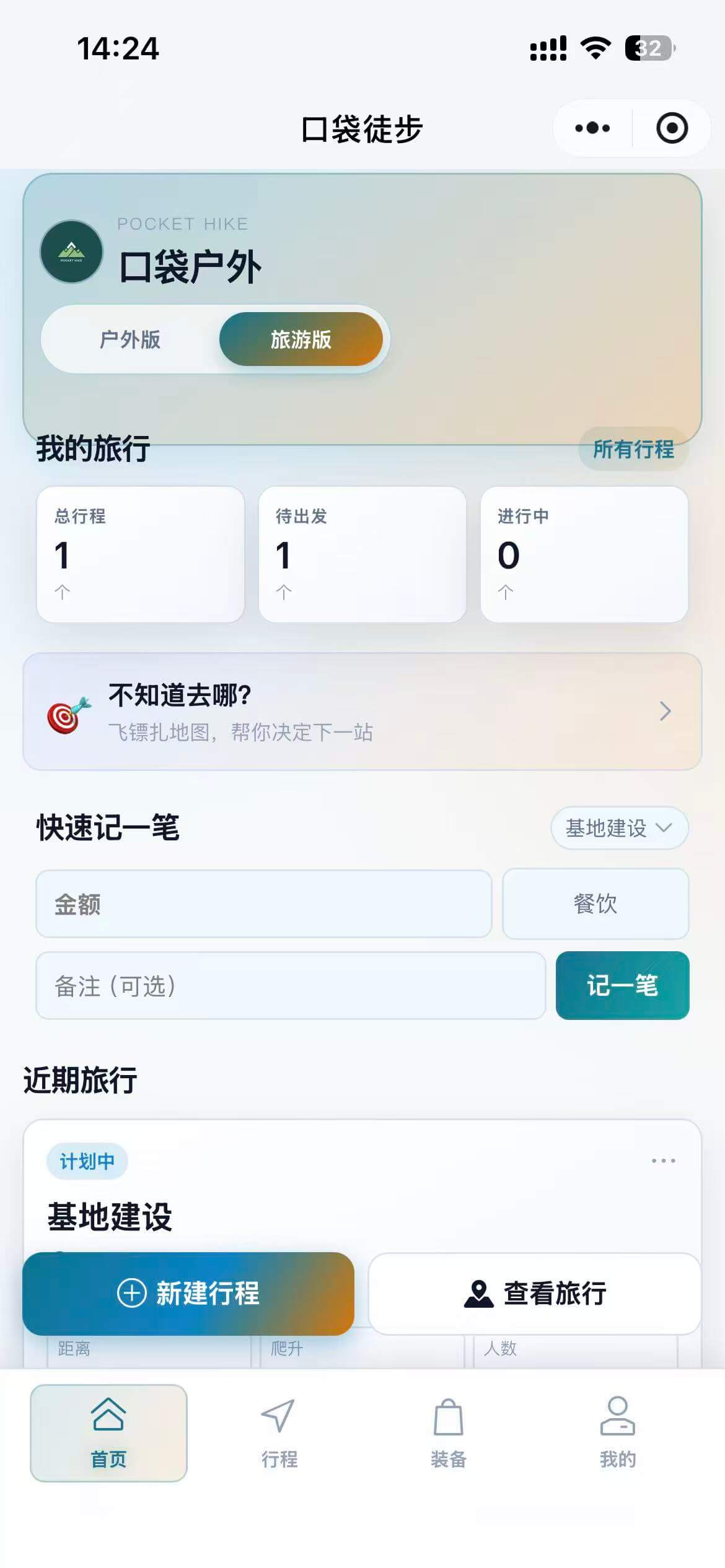This screenshot has width=725, height=1568.
Task: Select the 餐饮 expense category
Action: click(x=595, y=905)
